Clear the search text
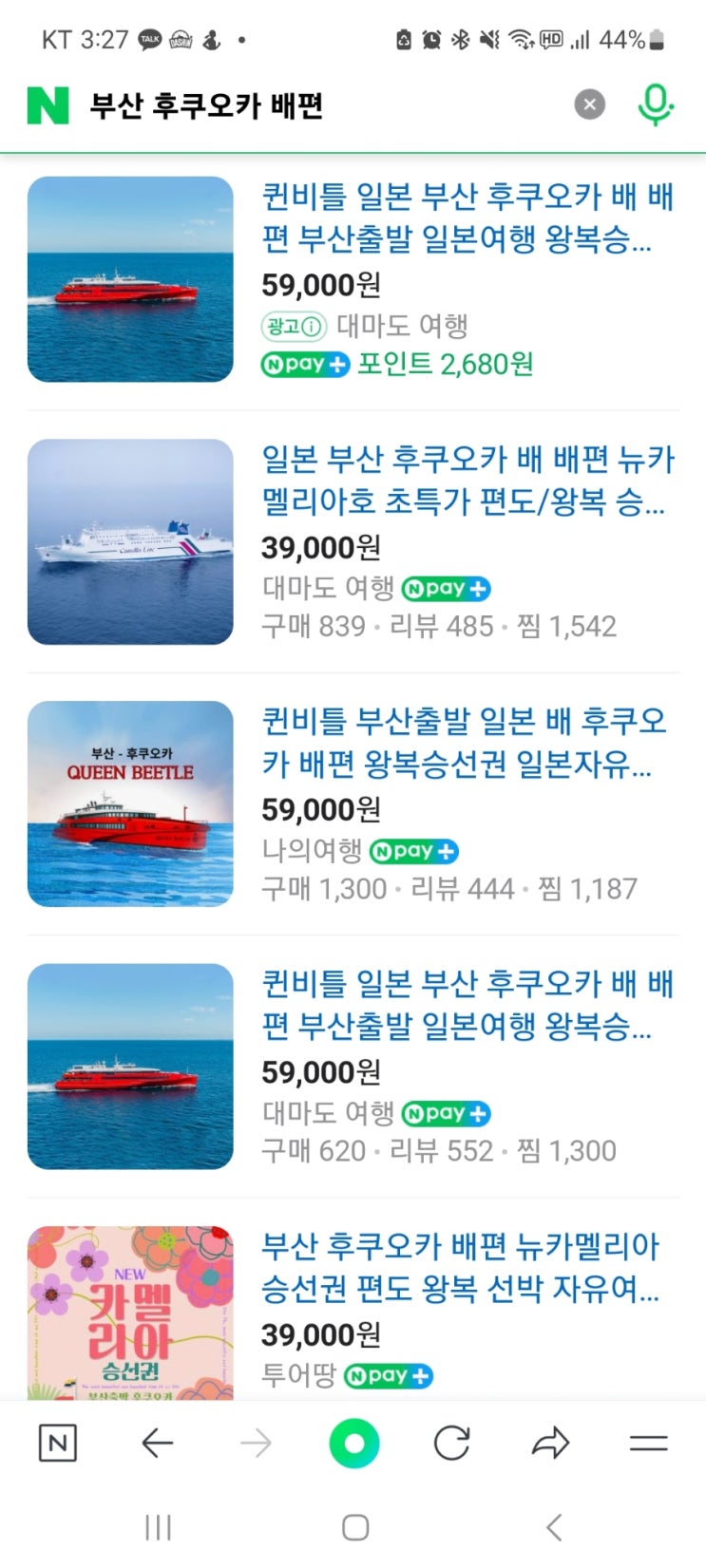The width and height of the screenshot is (706, 1568). 589,104
